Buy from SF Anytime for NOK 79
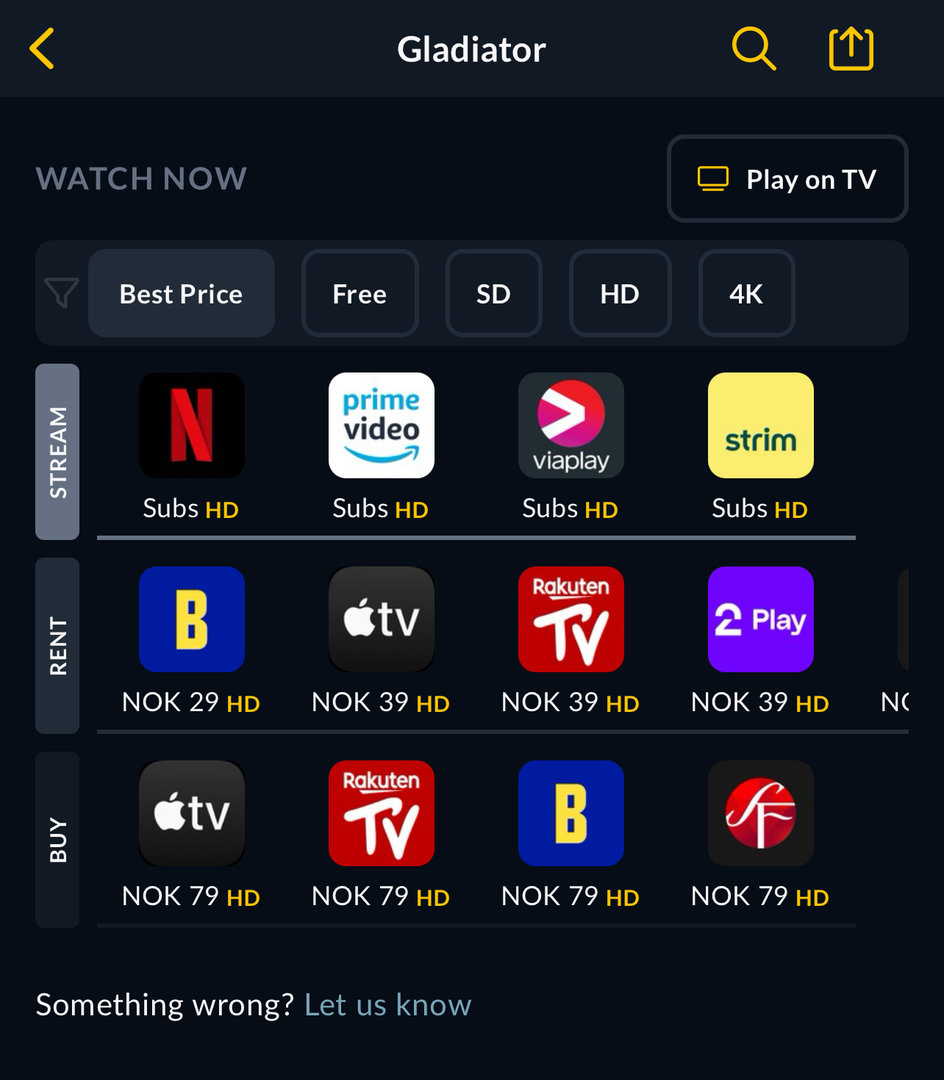 [x=760, y=814]
